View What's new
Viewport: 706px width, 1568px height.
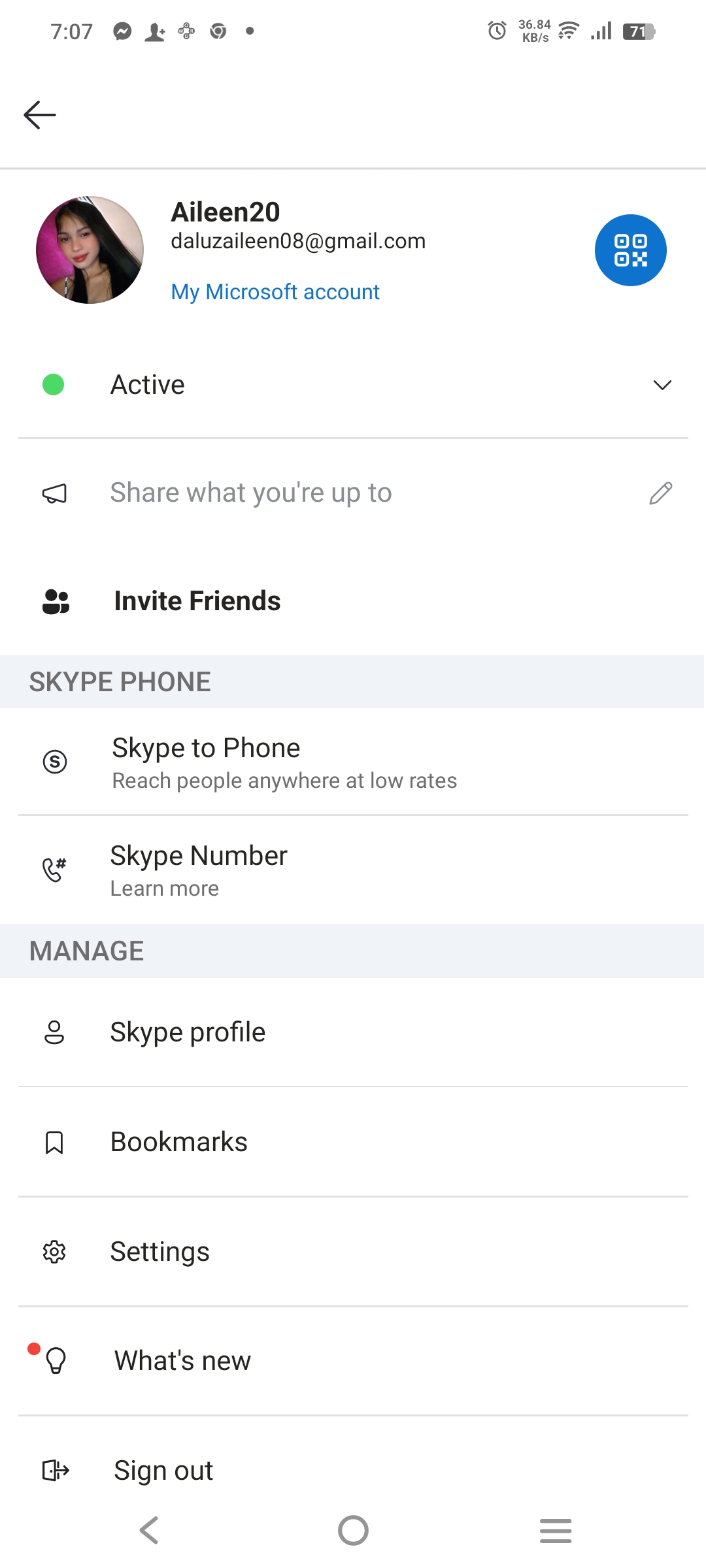tap(353, 1361)
